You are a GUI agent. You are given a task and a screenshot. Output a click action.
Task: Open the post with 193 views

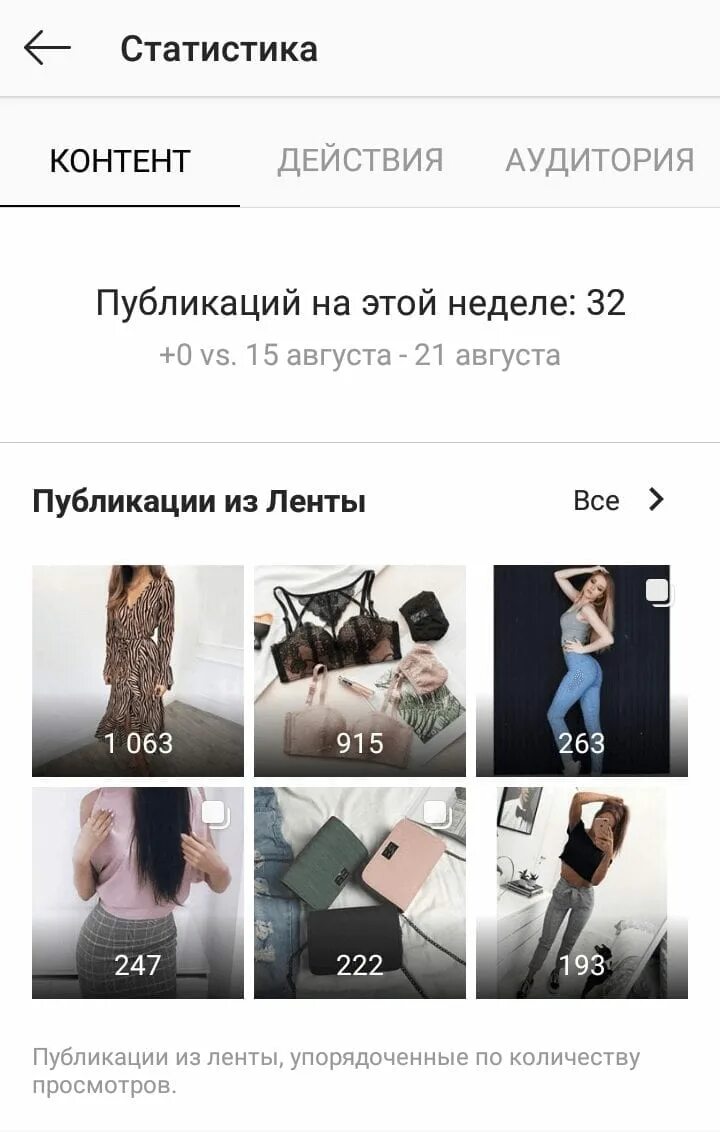tap(582, 892)
